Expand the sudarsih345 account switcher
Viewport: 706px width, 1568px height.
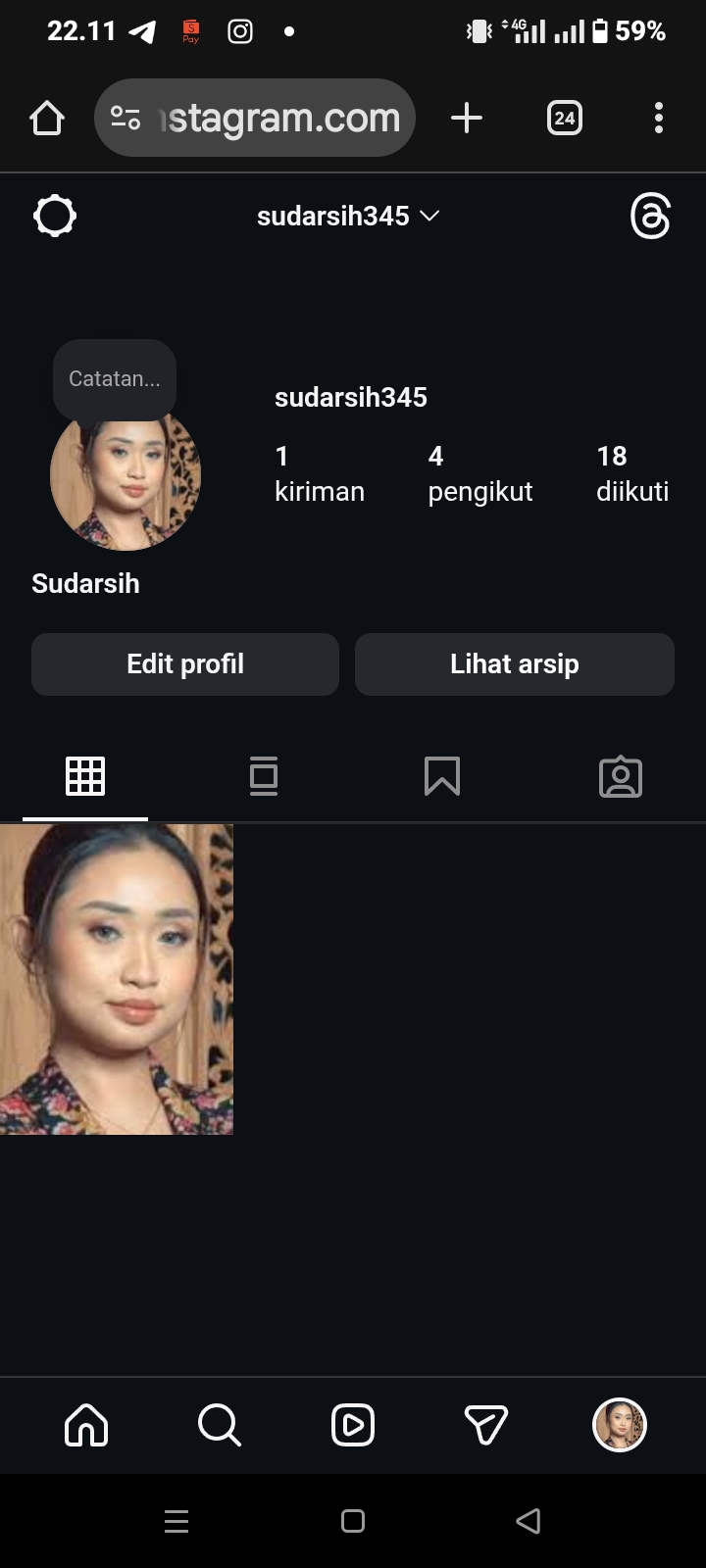click(348, 216)
